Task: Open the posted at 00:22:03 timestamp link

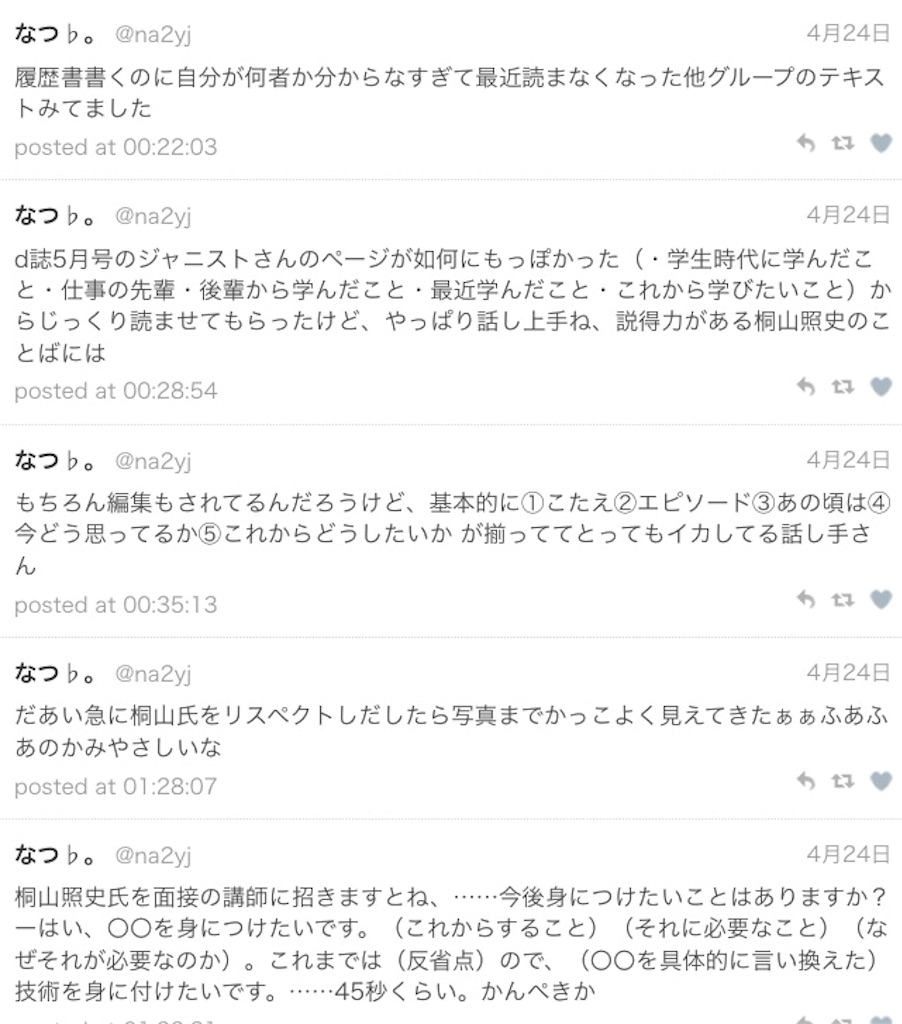Action: (116, 148)
